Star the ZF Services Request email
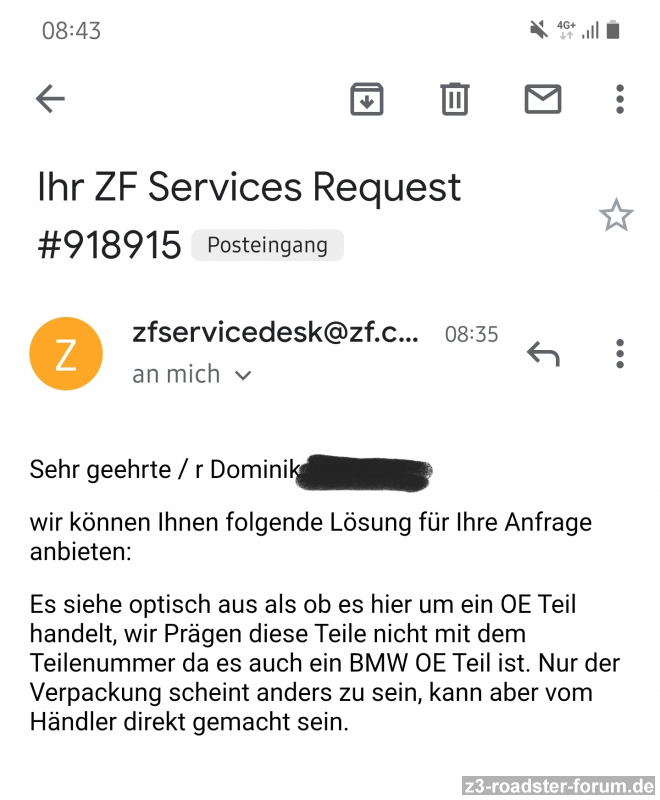This screenshot has height=800, width=660. 616,215
